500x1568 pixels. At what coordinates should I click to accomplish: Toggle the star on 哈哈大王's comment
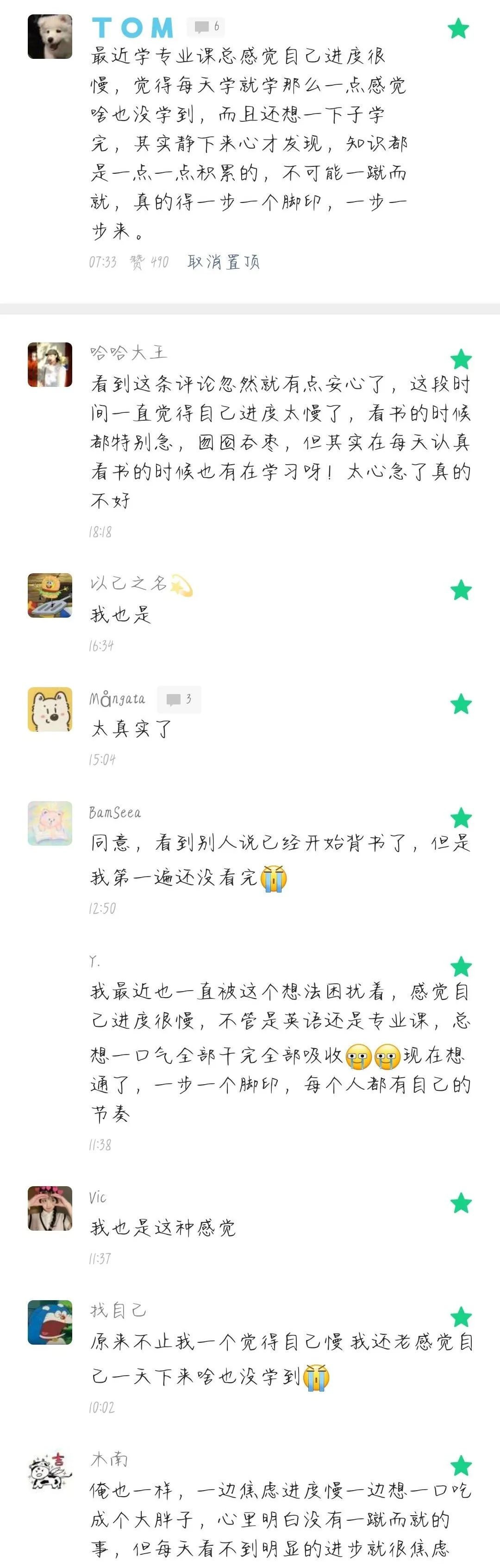pyautogui.click(x=461, y=359)
